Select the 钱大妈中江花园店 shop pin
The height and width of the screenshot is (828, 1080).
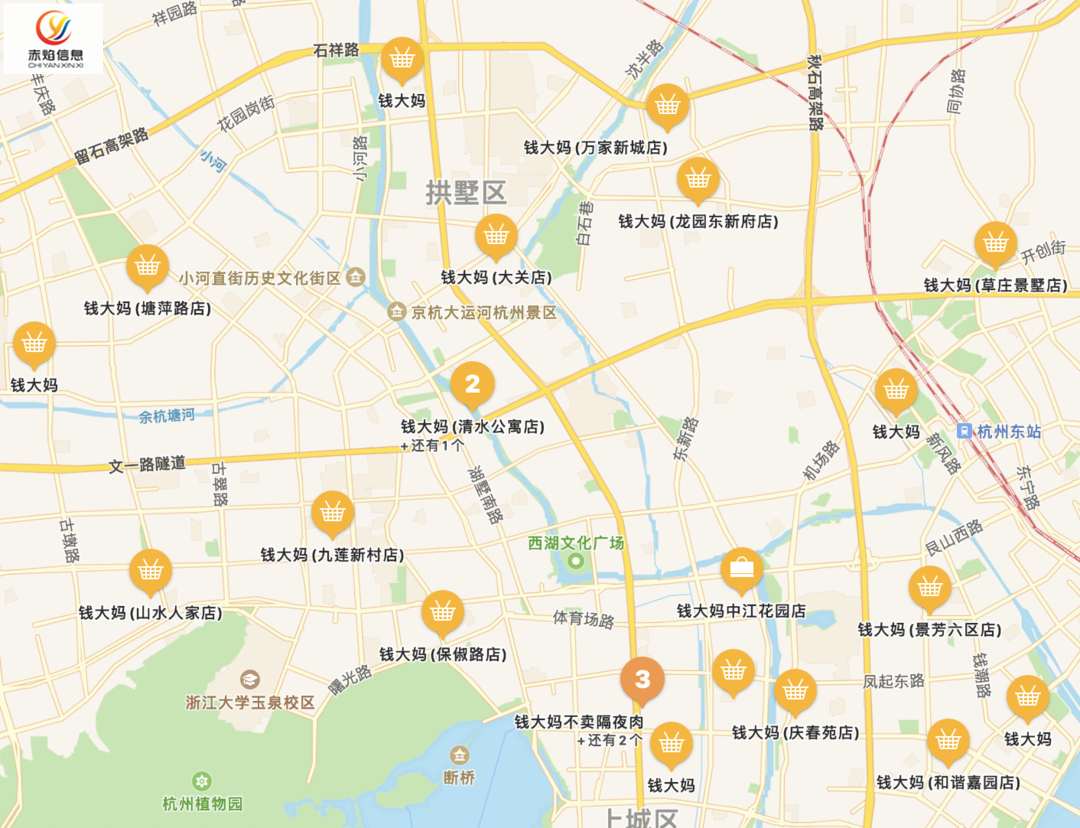742,570
